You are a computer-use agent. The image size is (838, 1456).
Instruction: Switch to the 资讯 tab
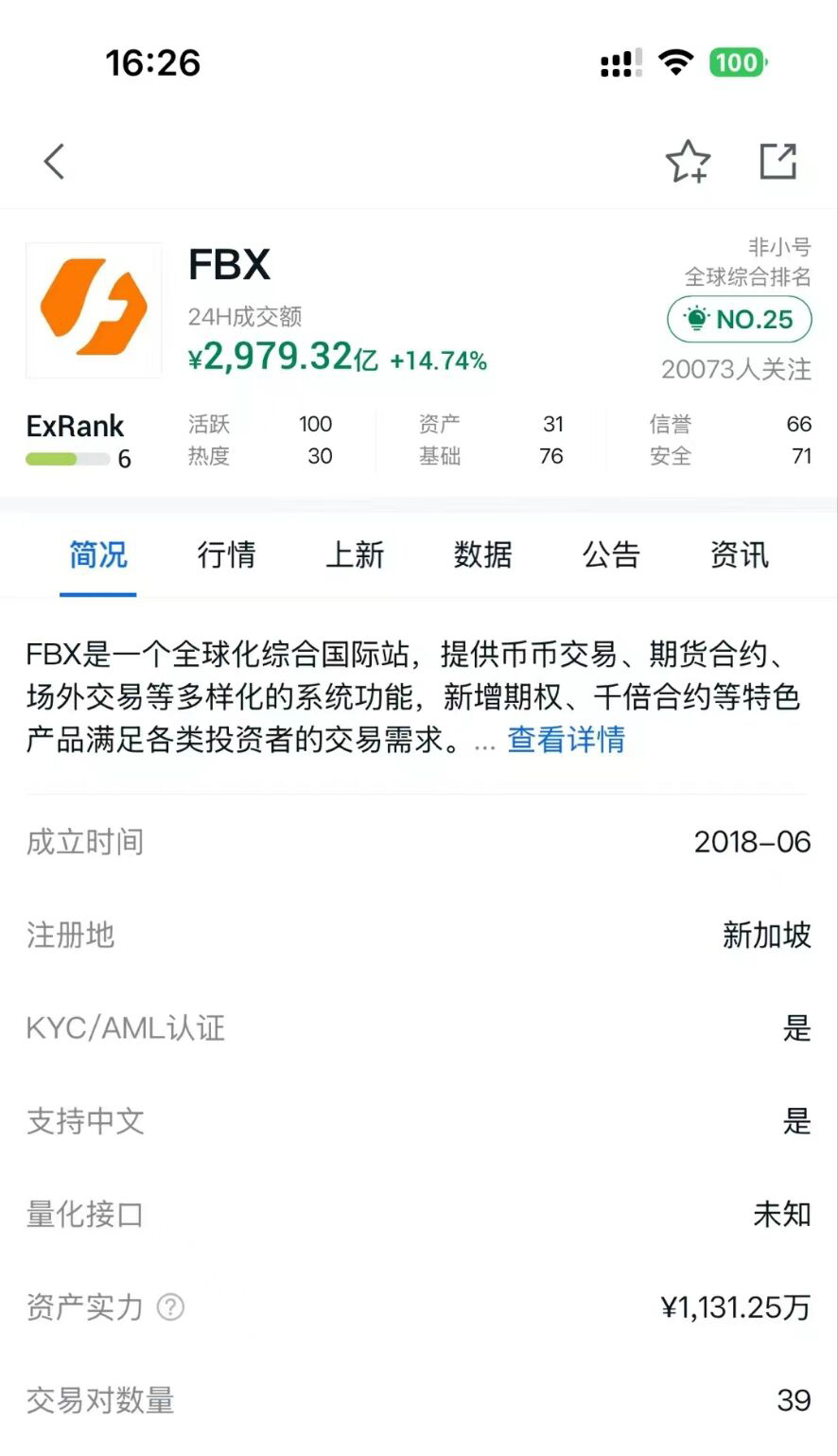[x=740, y=554]
